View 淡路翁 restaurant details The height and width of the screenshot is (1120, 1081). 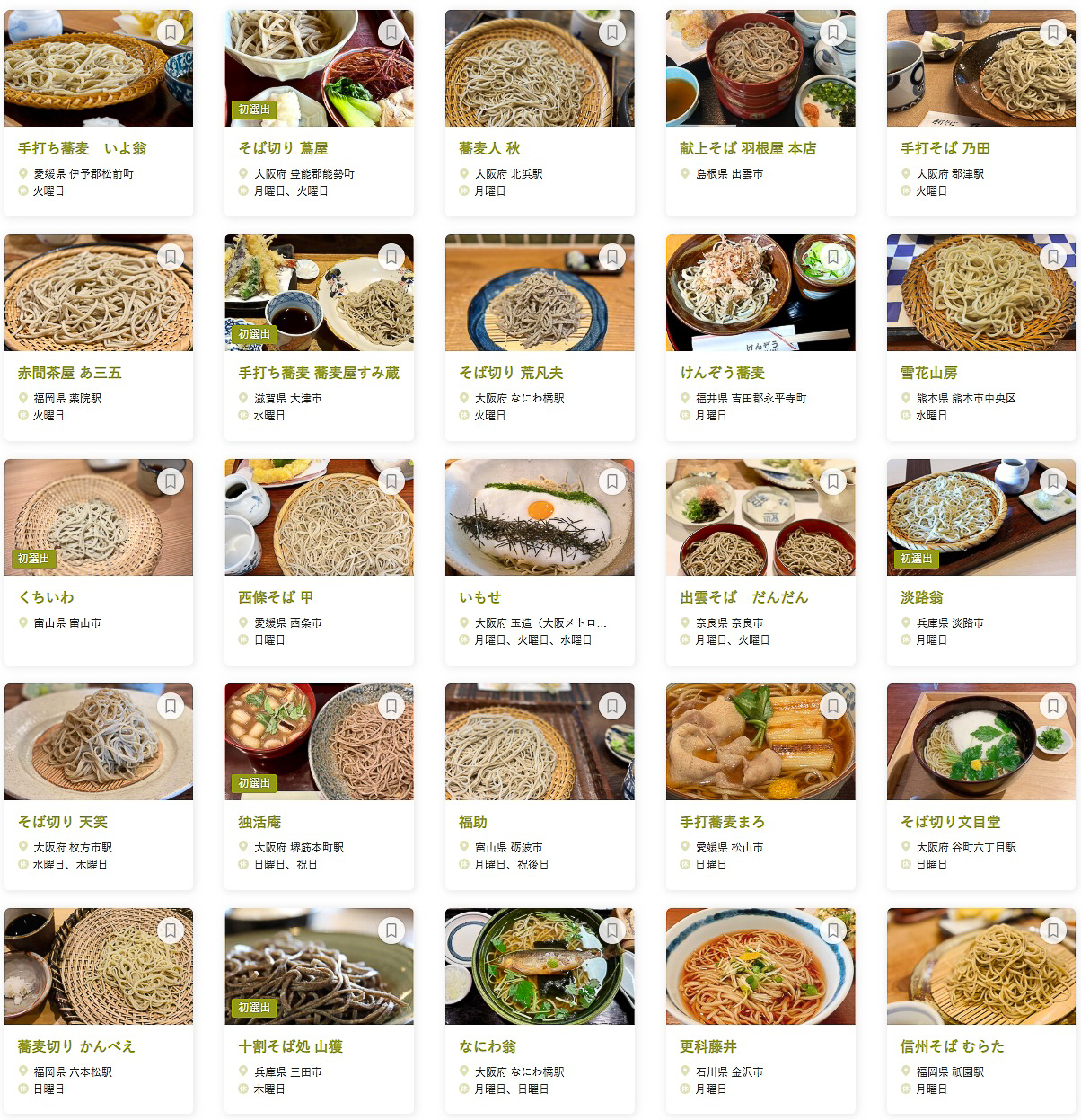point(921,597)
